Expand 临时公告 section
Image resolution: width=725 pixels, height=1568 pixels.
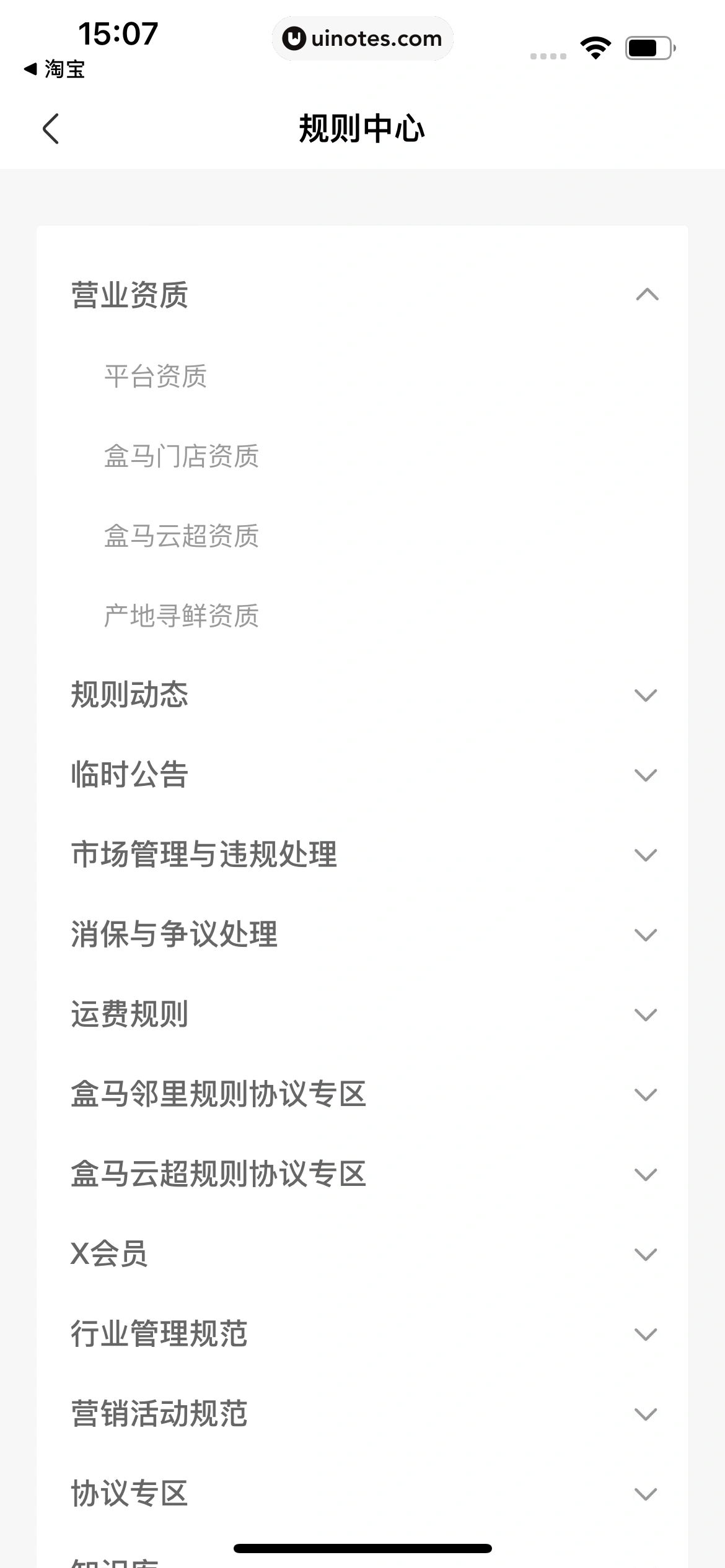(645, 775)
